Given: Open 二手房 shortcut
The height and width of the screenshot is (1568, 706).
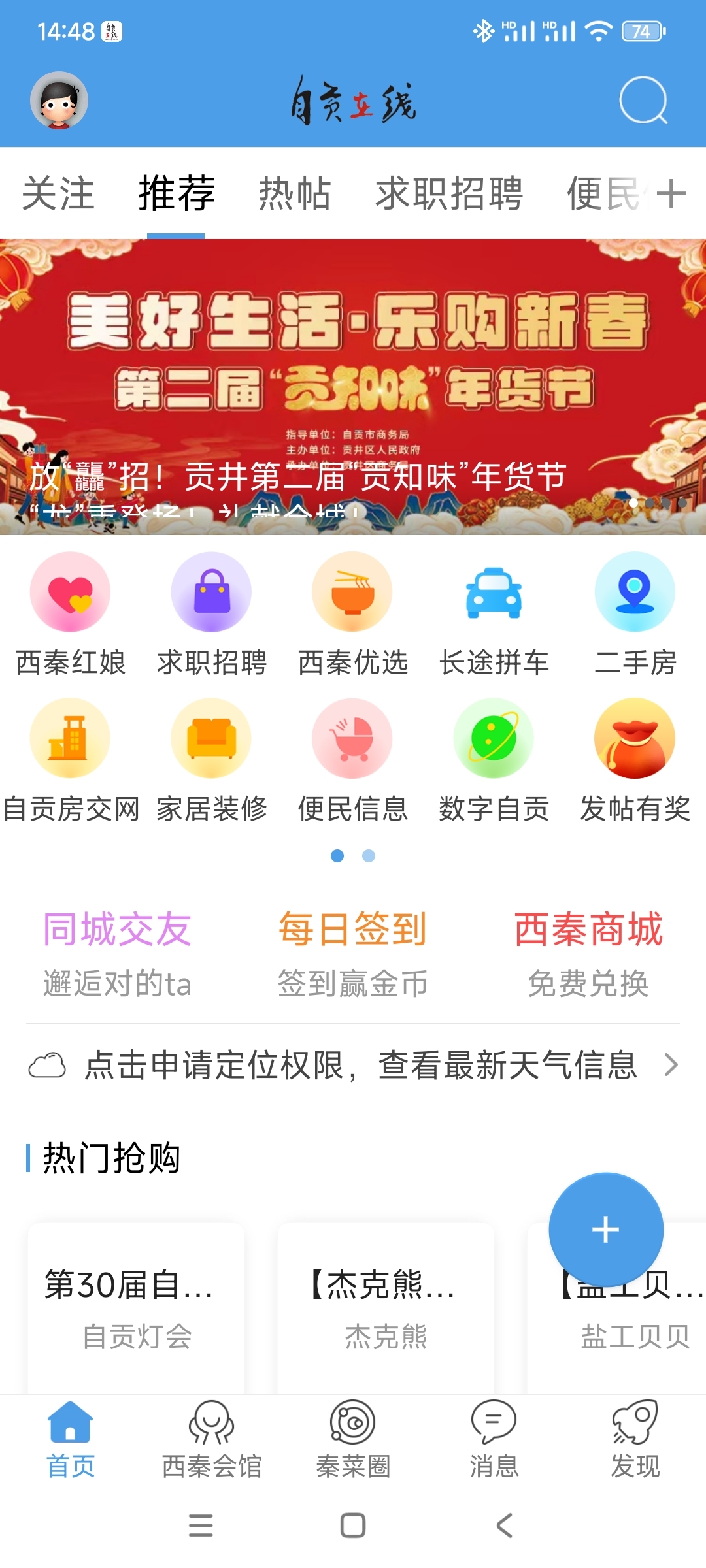Looking at the screenshot, I should click(x=635, y=614).
